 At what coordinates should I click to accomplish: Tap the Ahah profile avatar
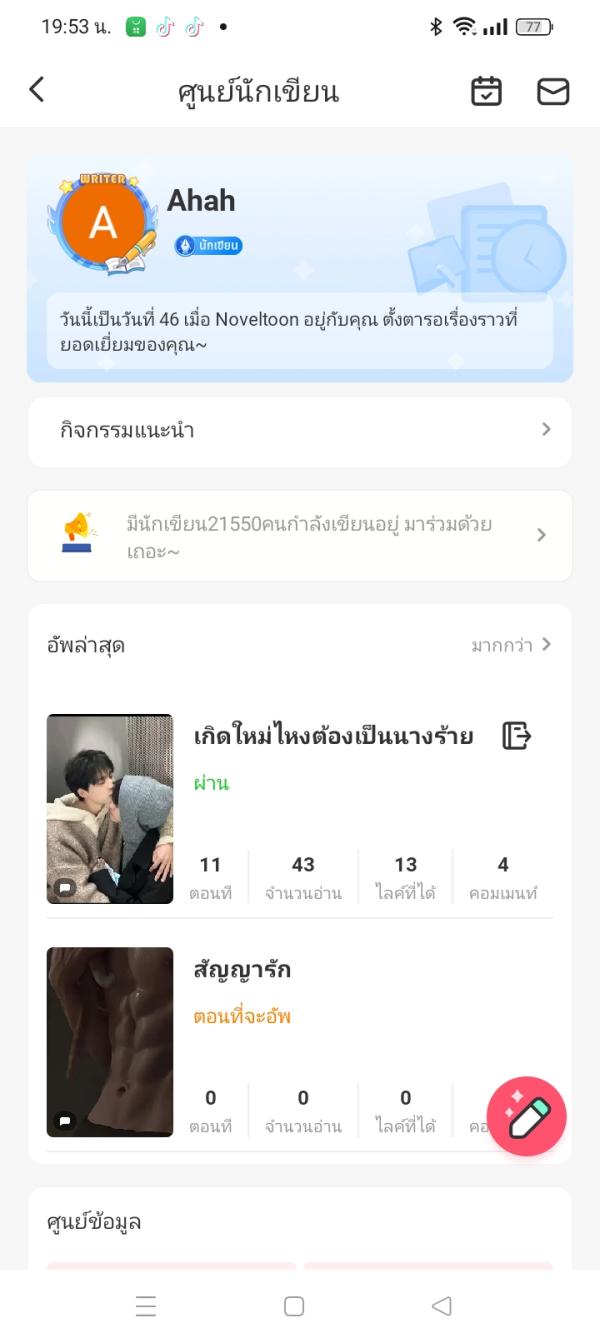pyautogui.click(x=103, y=224)
